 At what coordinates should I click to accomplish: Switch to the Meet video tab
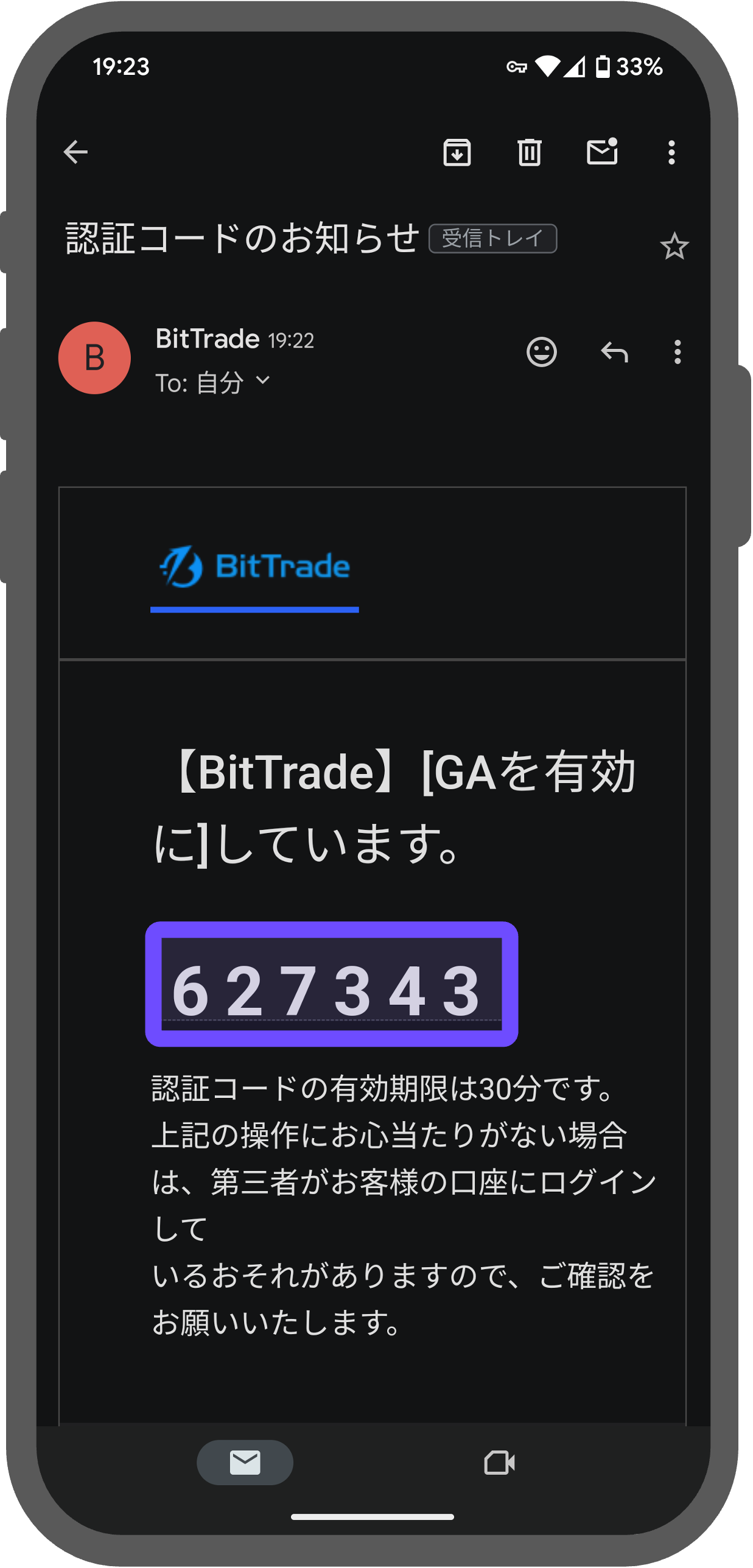pos(499,1462)
